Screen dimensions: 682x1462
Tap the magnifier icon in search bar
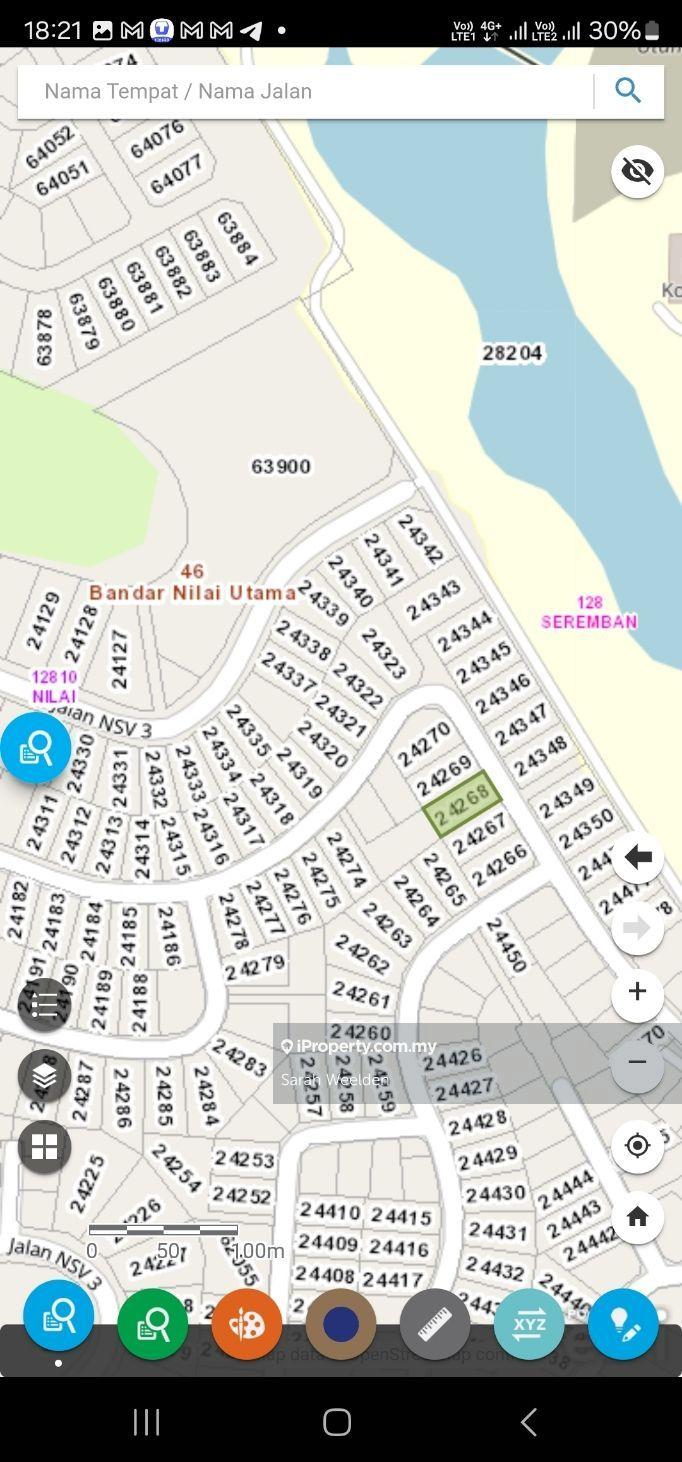pos(628,91)
